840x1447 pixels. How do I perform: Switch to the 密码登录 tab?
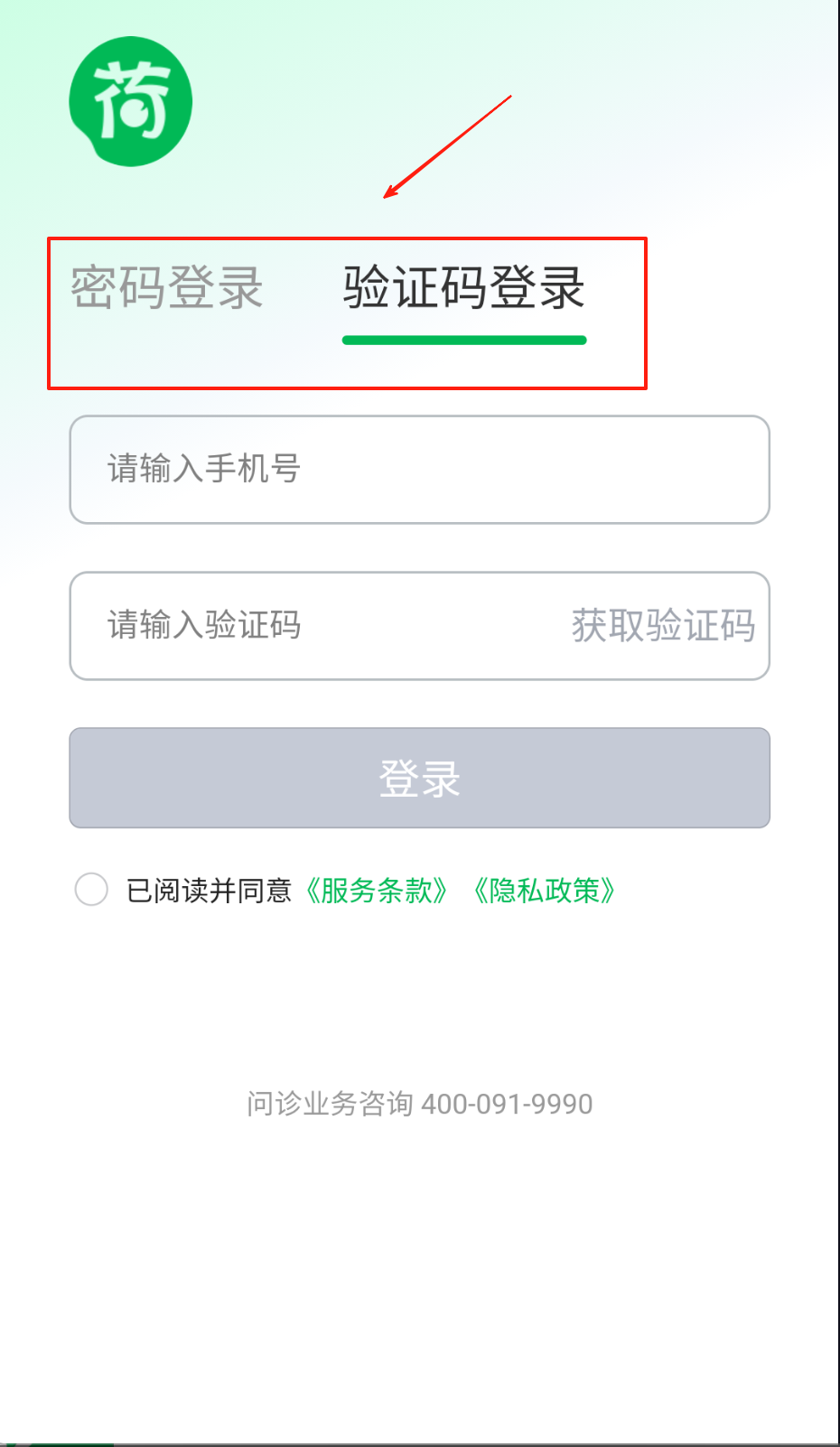[167, 288]
